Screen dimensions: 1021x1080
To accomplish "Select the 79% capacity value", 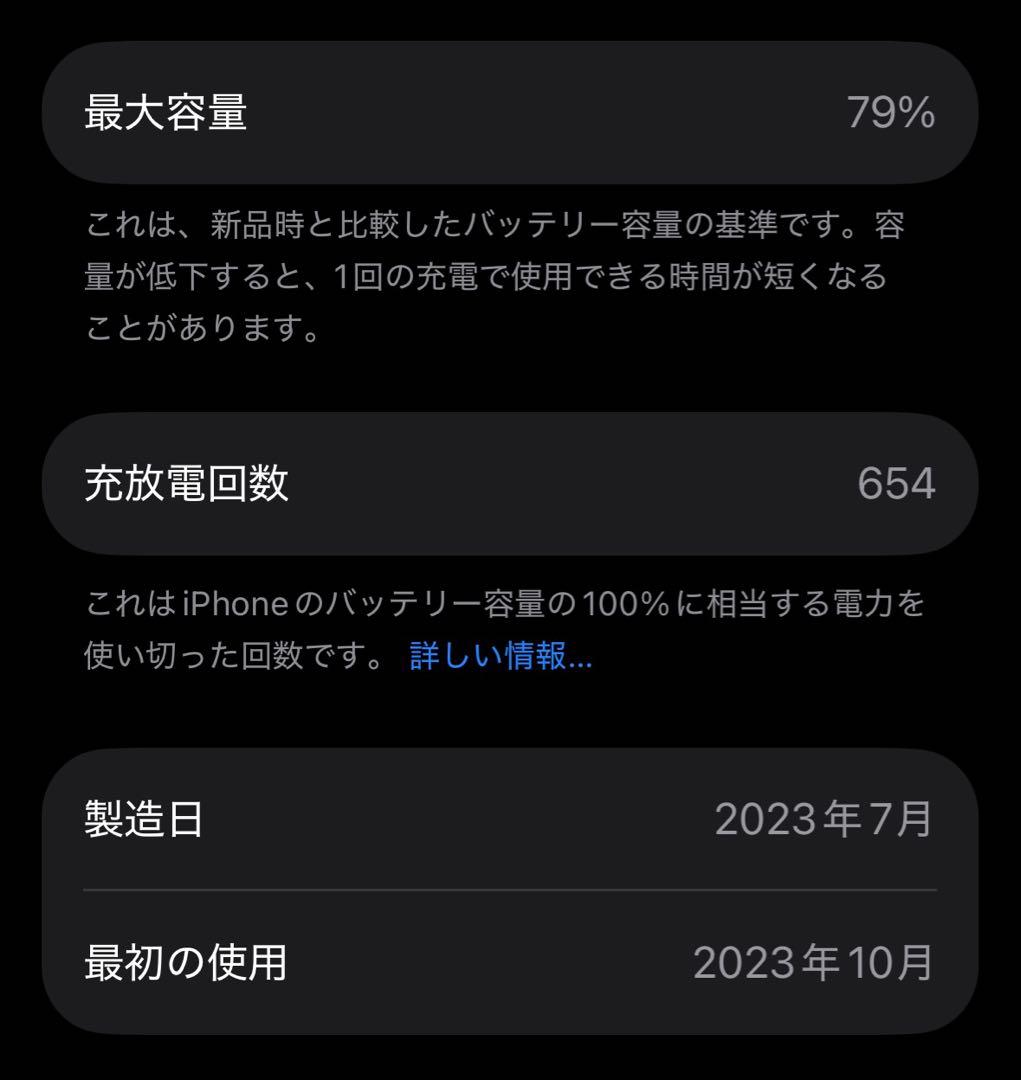I will (892, 112).
